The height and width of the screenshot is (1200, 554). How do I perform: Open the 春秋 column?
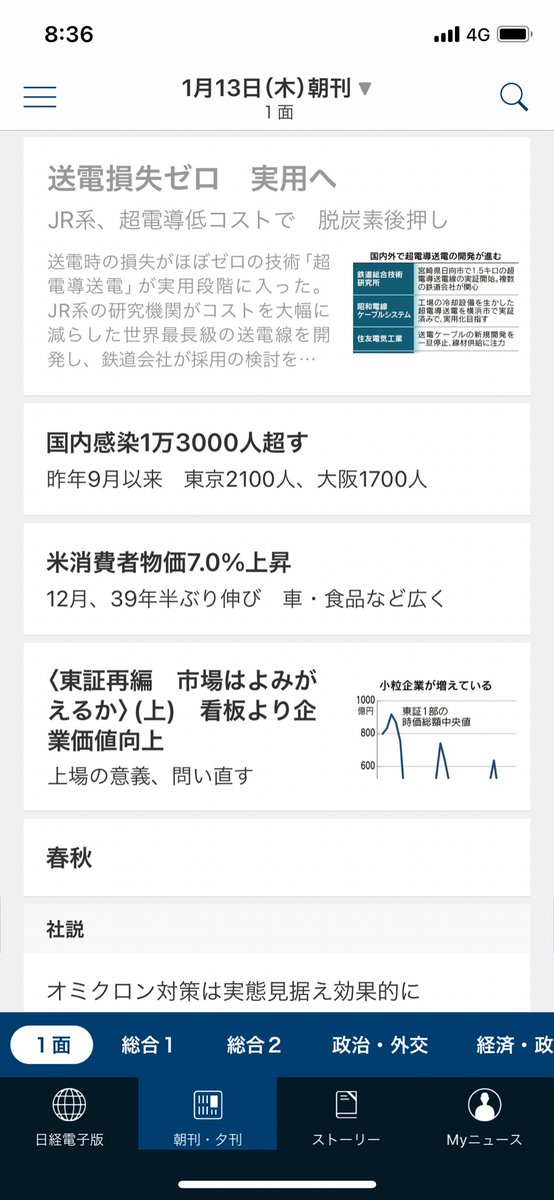(x=277, y=857)
